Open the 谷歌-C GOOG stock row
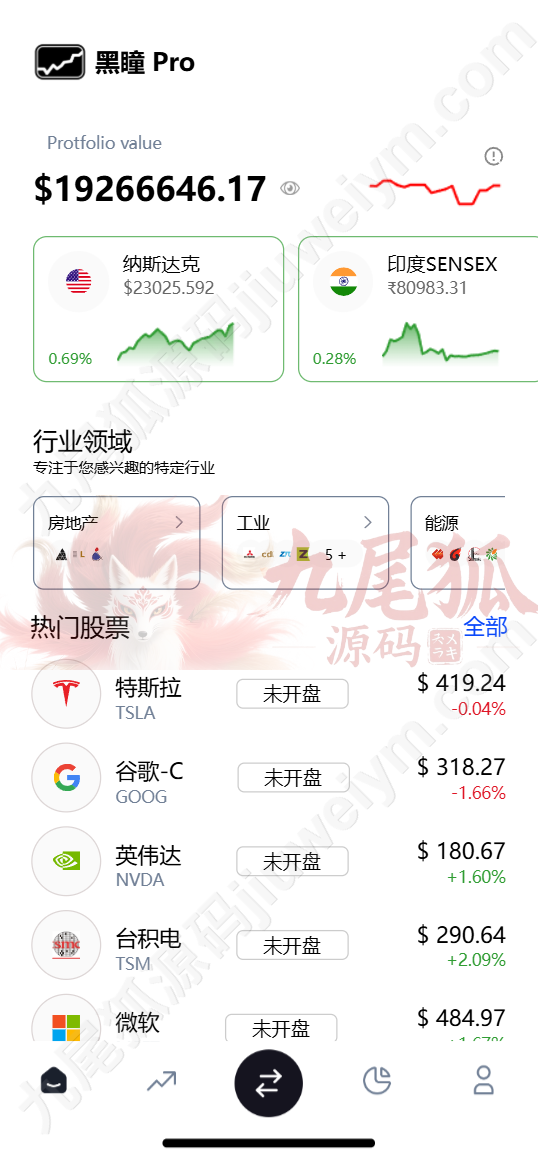 (269, 778)
